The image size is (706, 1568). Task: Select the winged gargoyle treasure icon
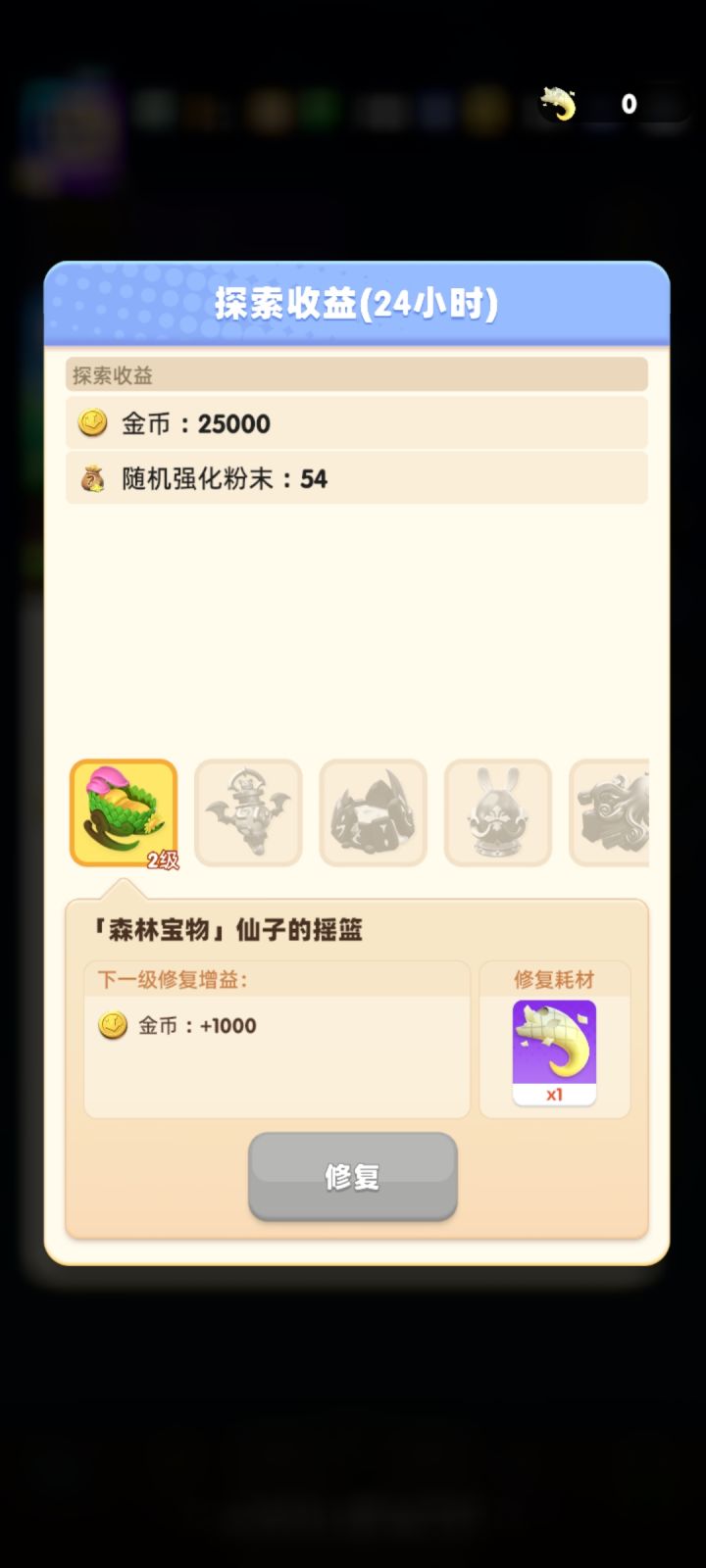[x=248, y=813]
